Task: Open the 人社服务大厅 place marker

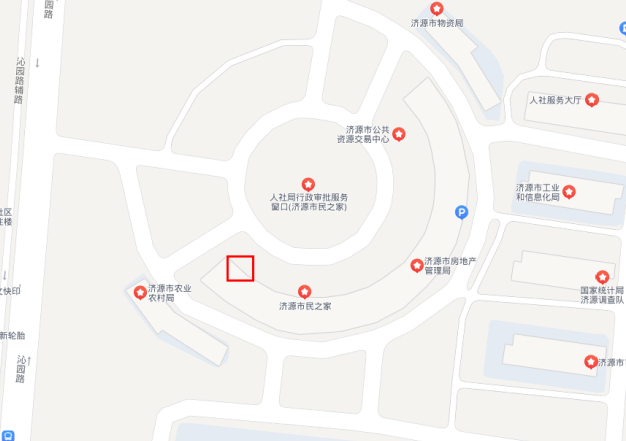Action: pos(592,99)
